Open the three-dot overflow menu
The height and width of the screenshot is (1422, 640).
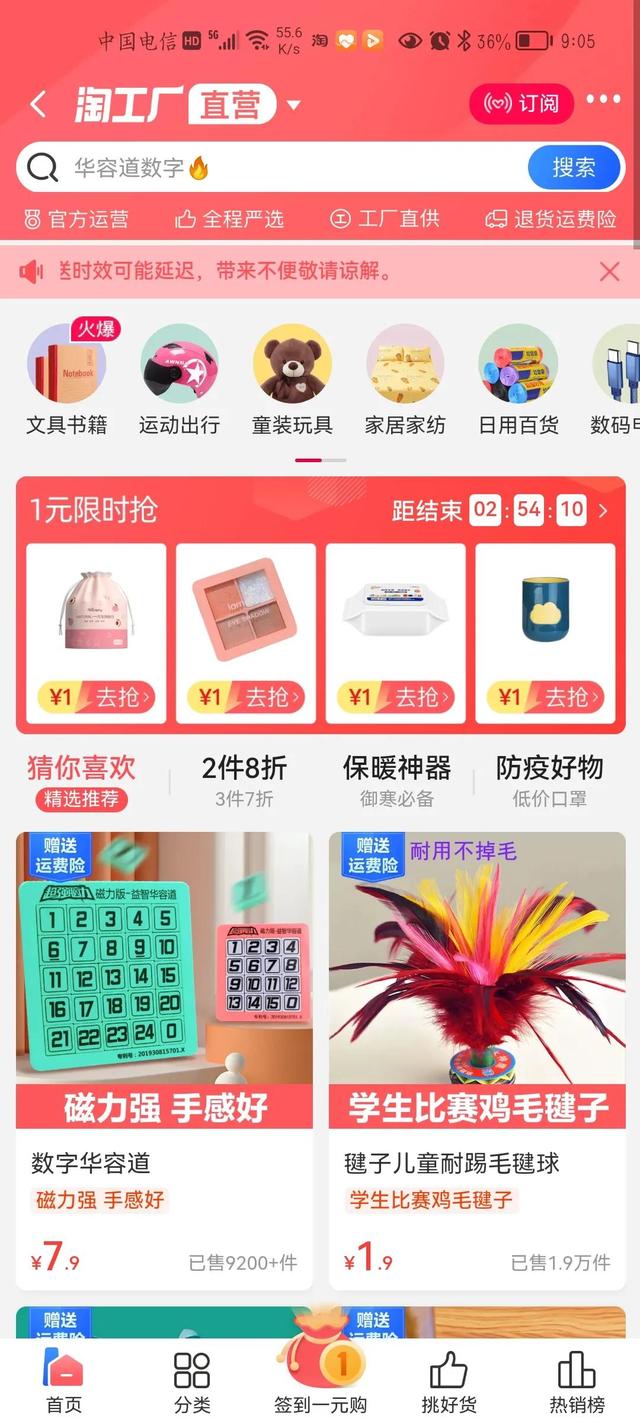pos(603,99)
